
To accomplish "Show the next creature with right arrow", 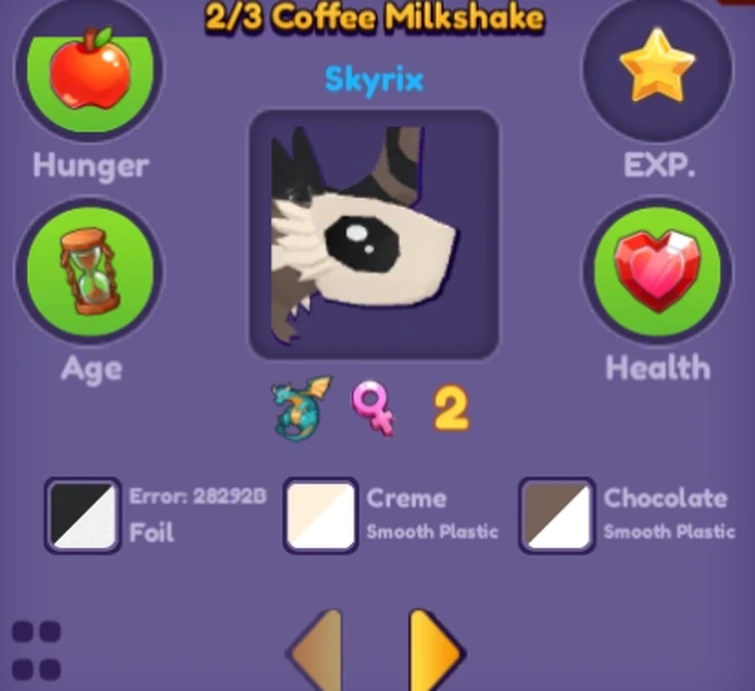I will tap(435, 652).
